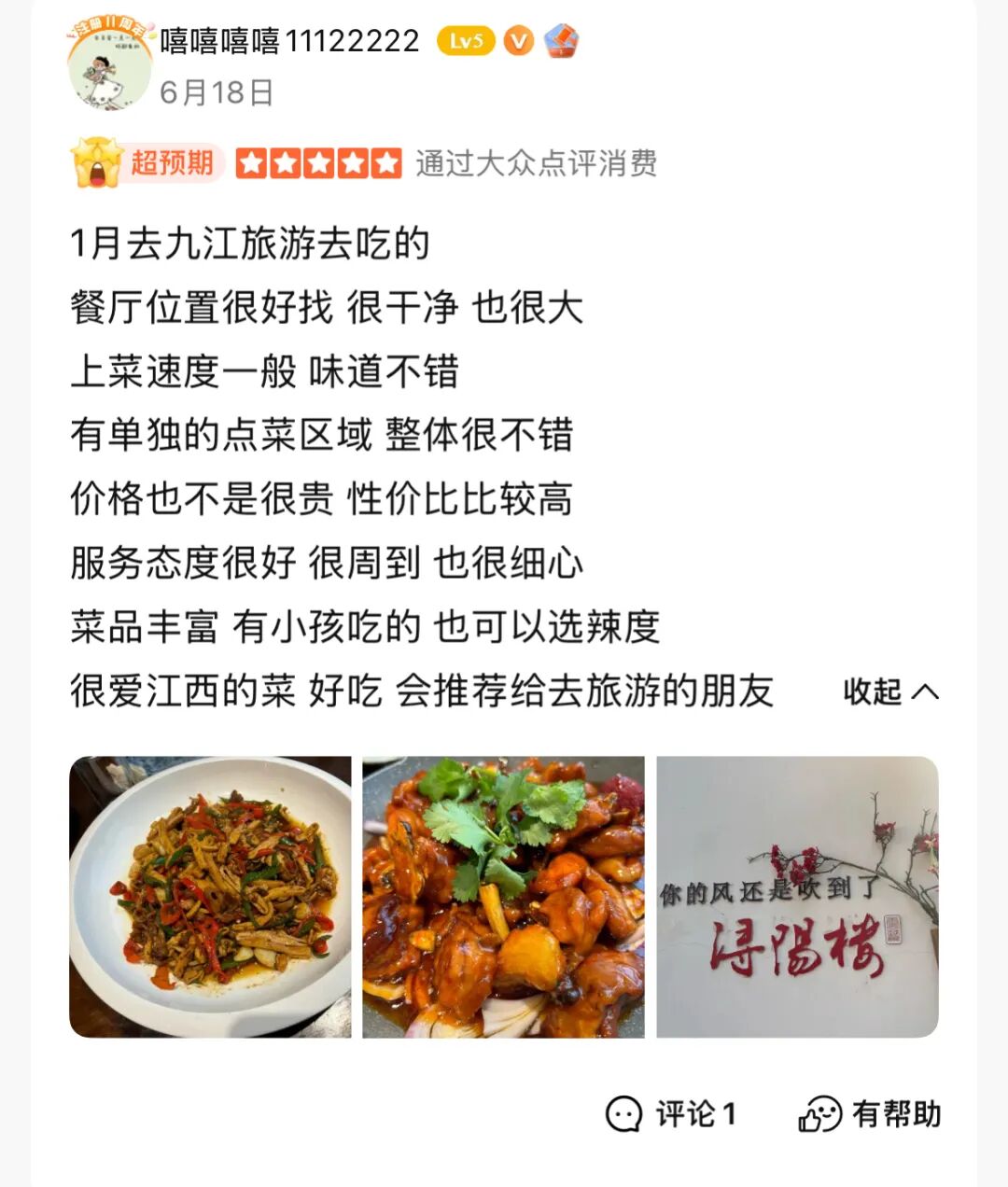Image resolution: width=1008 pixels, height=1187 pixels.
Task: Tap the Lv5 level badge
Action: point(465,41)
